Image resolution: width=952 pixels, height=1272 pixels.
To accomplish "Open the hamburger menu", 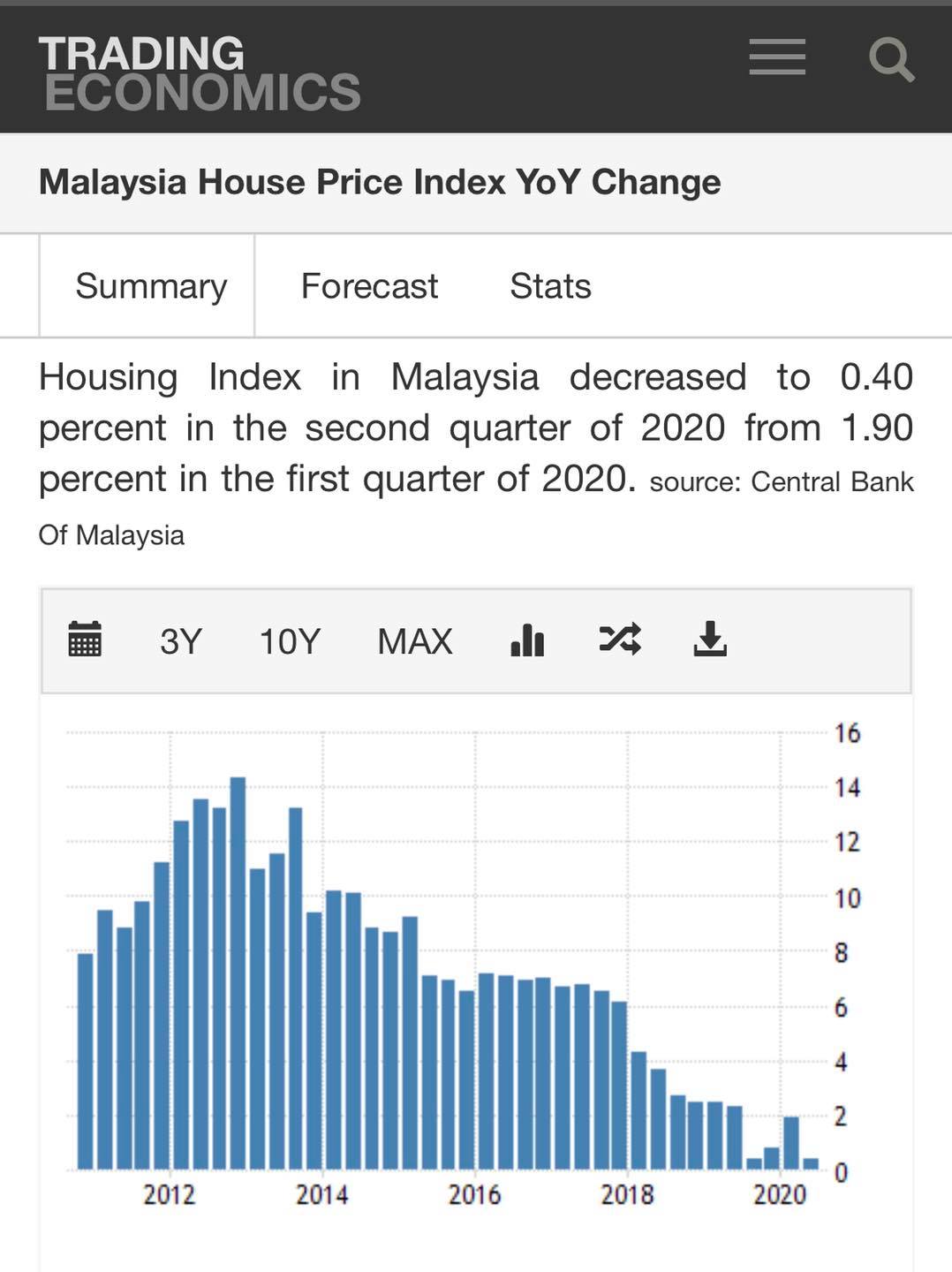I will pyautogui.click(x=777, y=57).
